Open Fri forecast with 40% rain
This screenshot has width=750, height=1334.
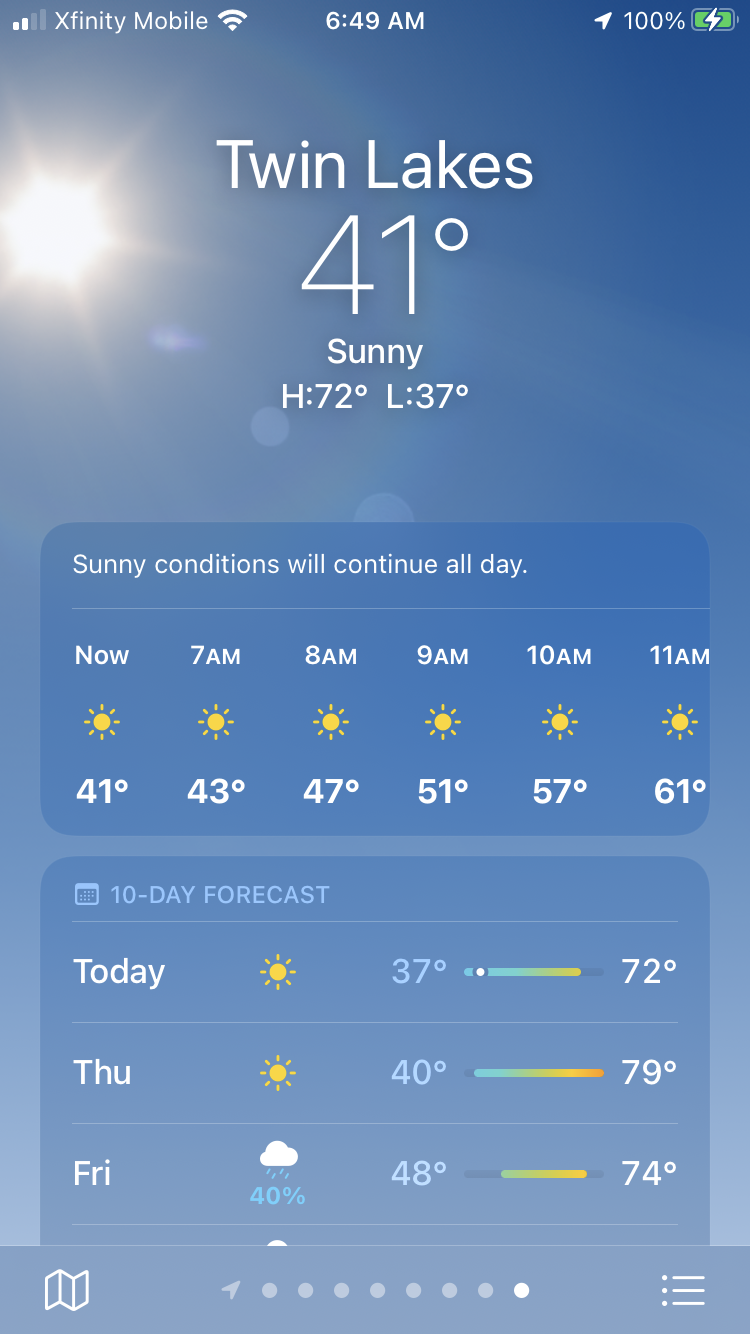click(375, 1174)
